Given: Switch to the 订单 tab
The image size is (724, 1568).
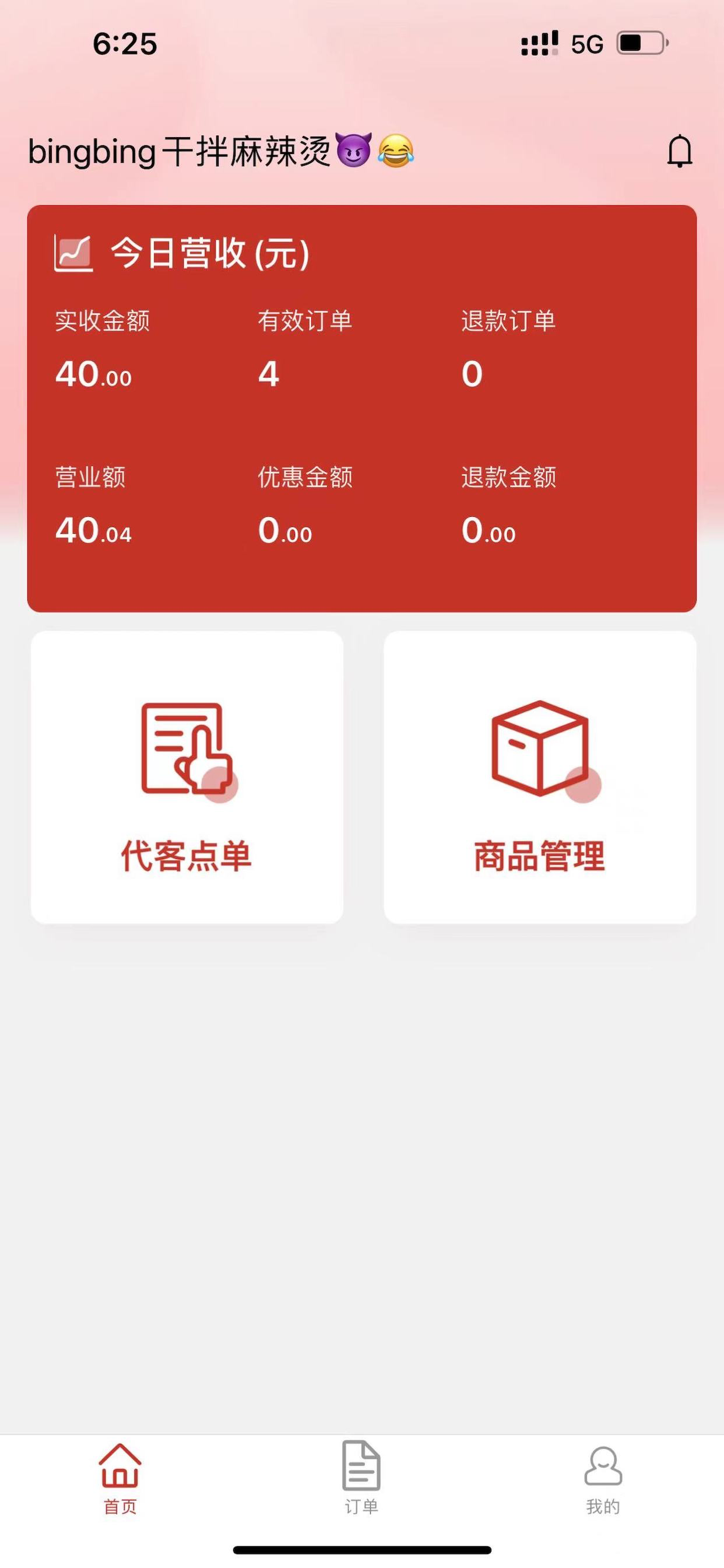Looking at the screenshot, I should (x=361, y=1478).
